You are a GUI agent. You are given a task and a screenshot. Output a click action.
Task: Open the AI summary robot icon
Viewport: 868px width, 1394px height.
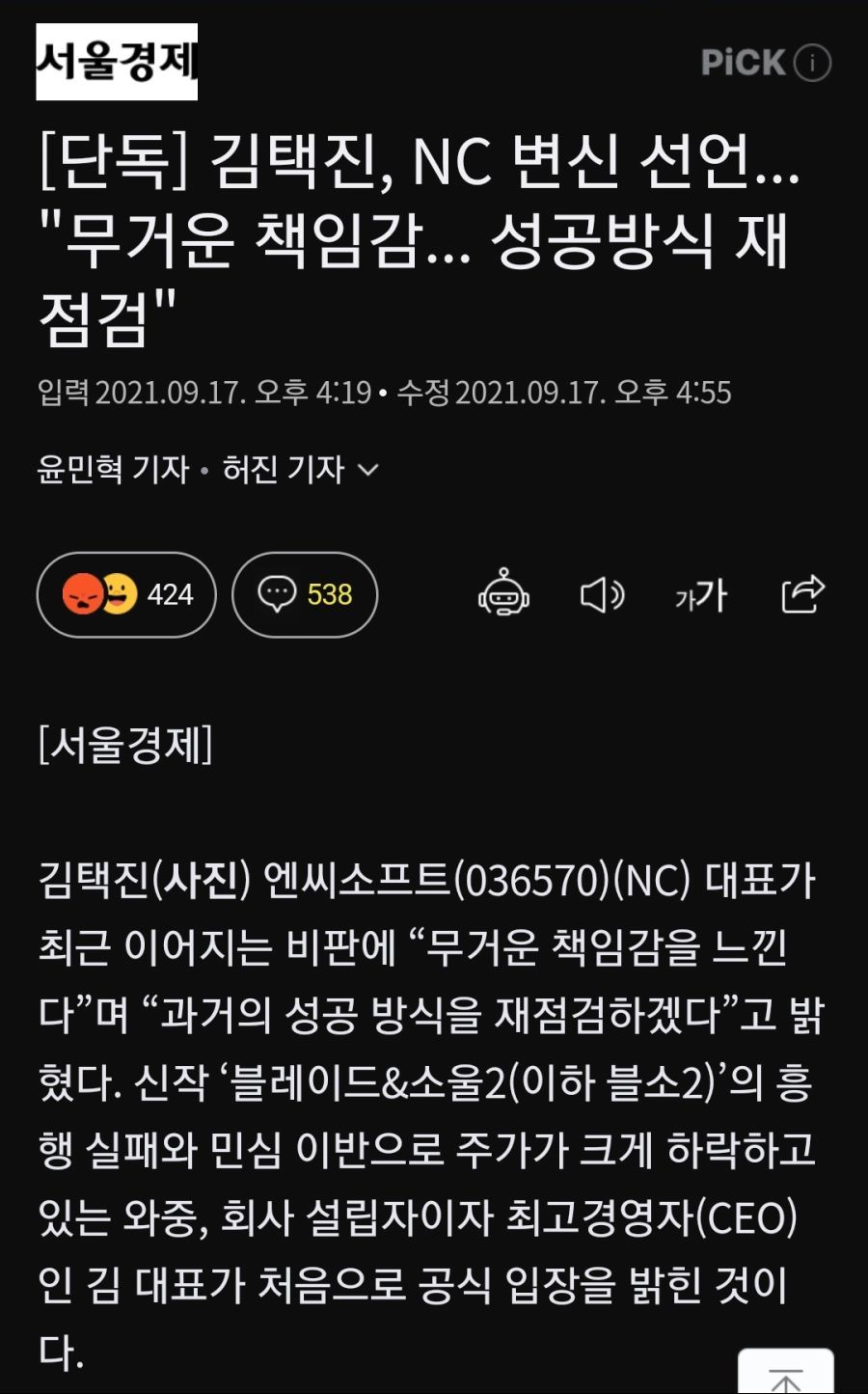pyautogui.click(x=503, y=593)
